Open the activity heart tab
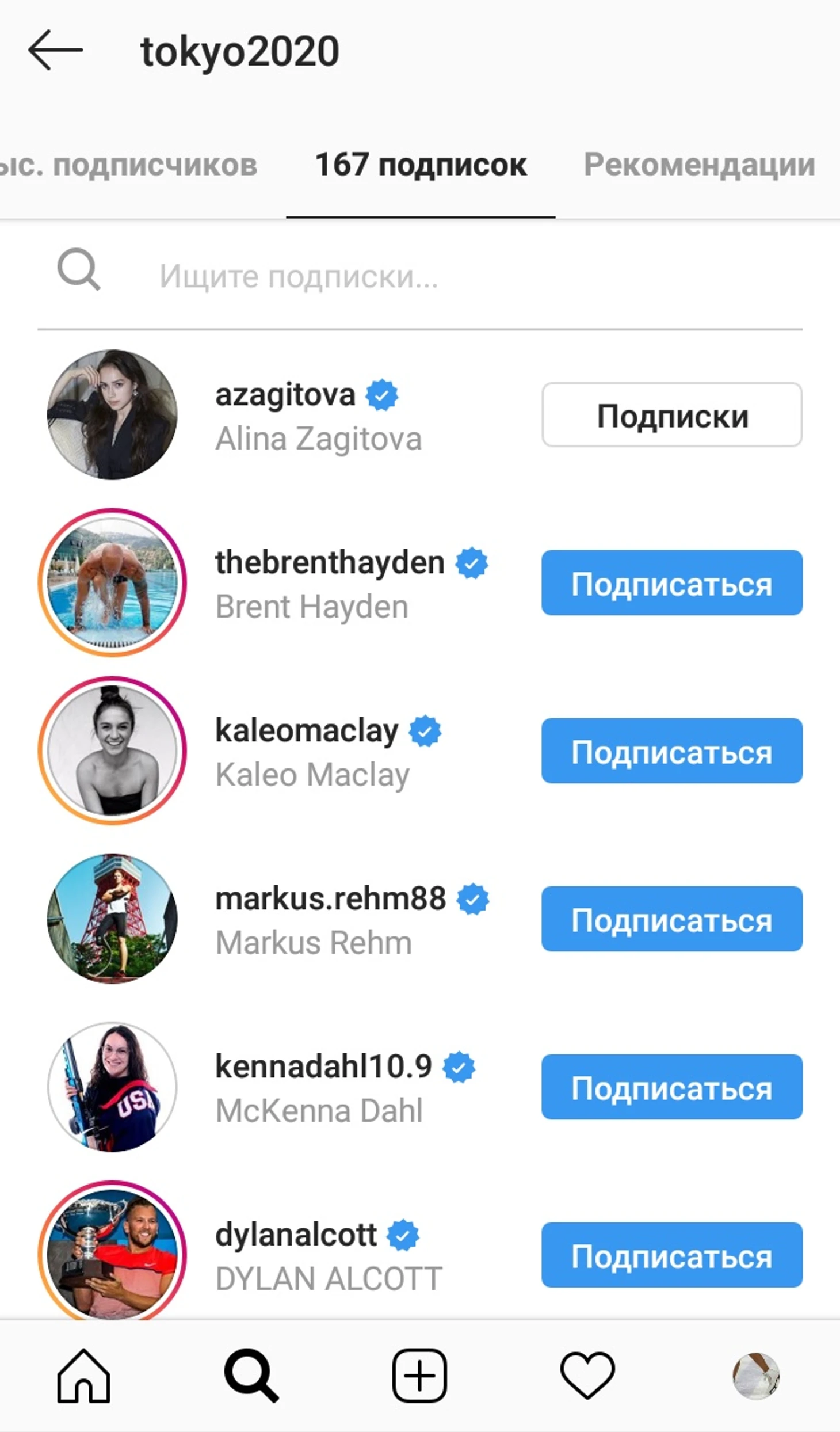Screen dimensions: 840x1432 pos(587,1376)
